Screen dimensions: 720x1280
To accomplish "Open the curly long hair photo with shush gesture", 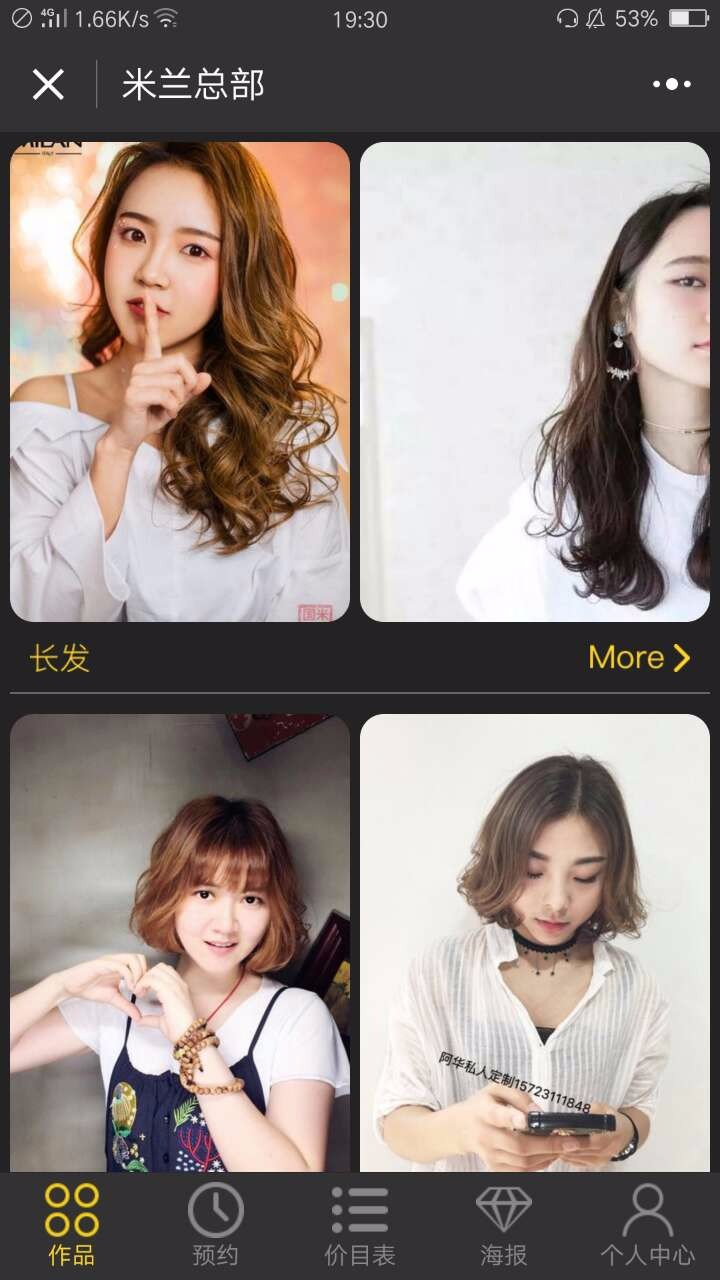I will (x=180, y=381).
